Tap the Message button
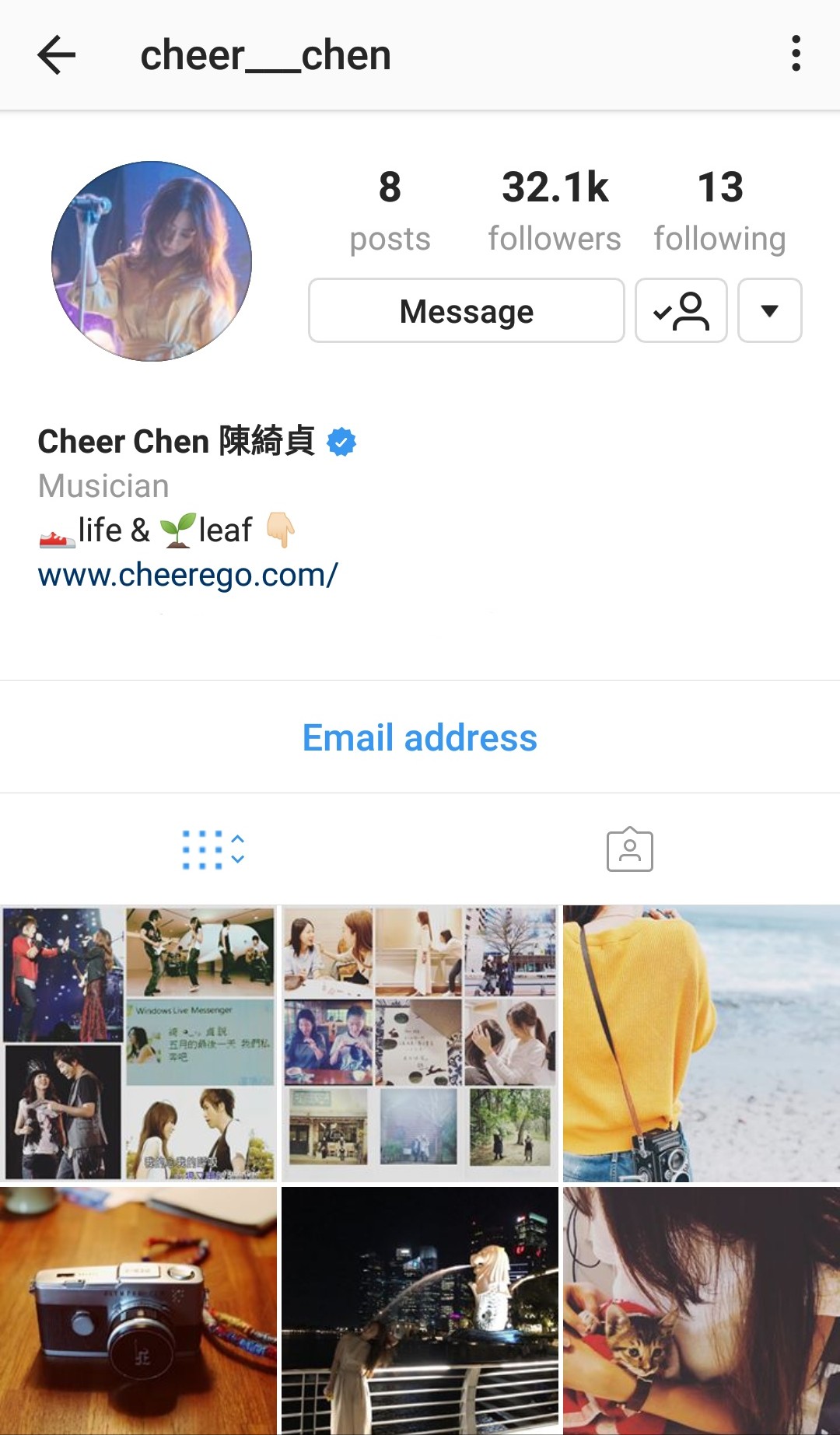Image resolution: width=840 pixels, height=1435 pixels. [466, 311]
